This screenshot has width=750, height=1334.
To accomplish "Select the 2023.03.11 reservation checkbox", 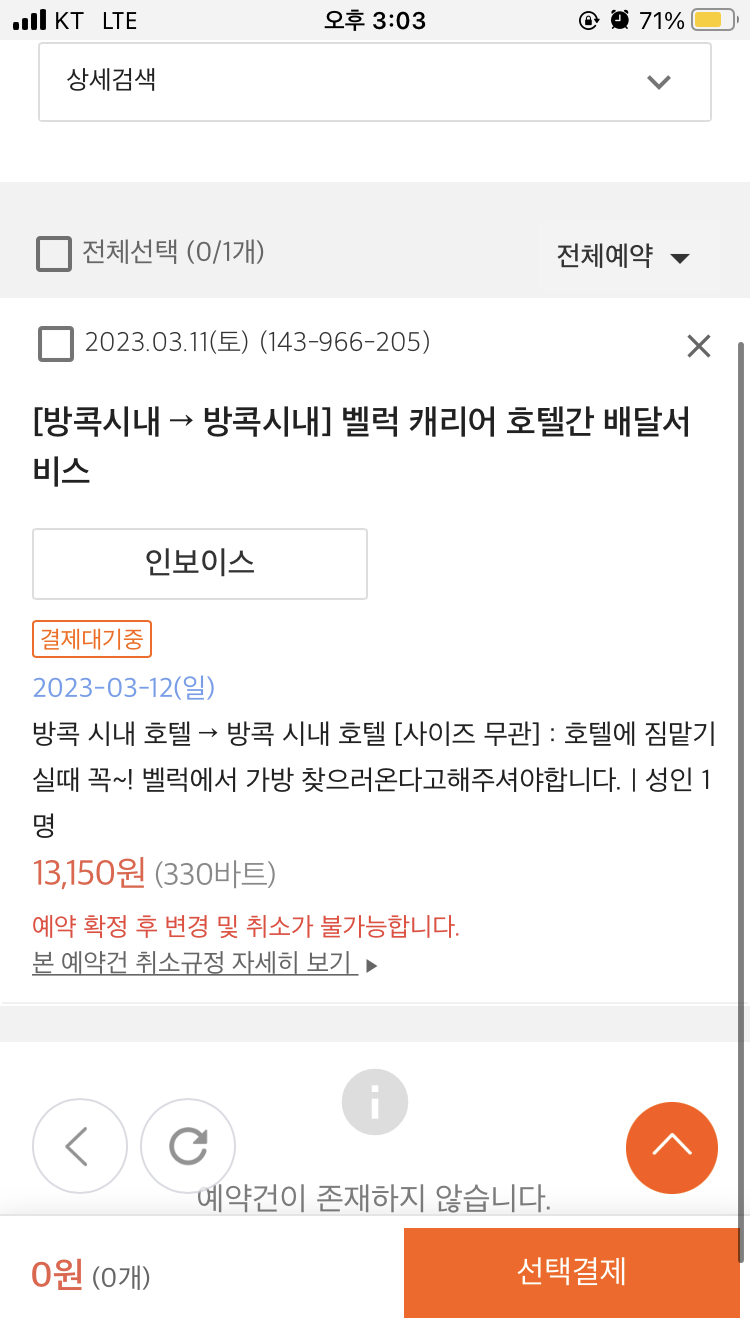I will [56, 343].
